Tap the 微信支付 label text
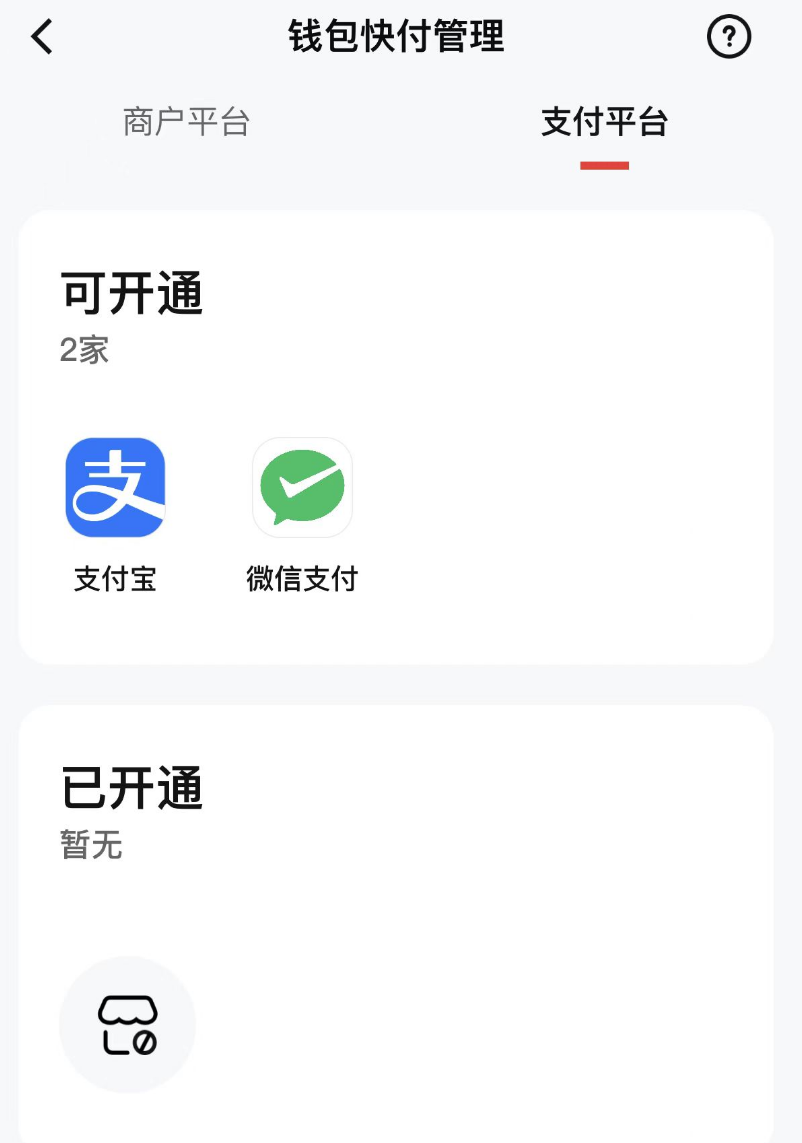The width and height of the screenshot is (802, 1143). click(302, 580)
